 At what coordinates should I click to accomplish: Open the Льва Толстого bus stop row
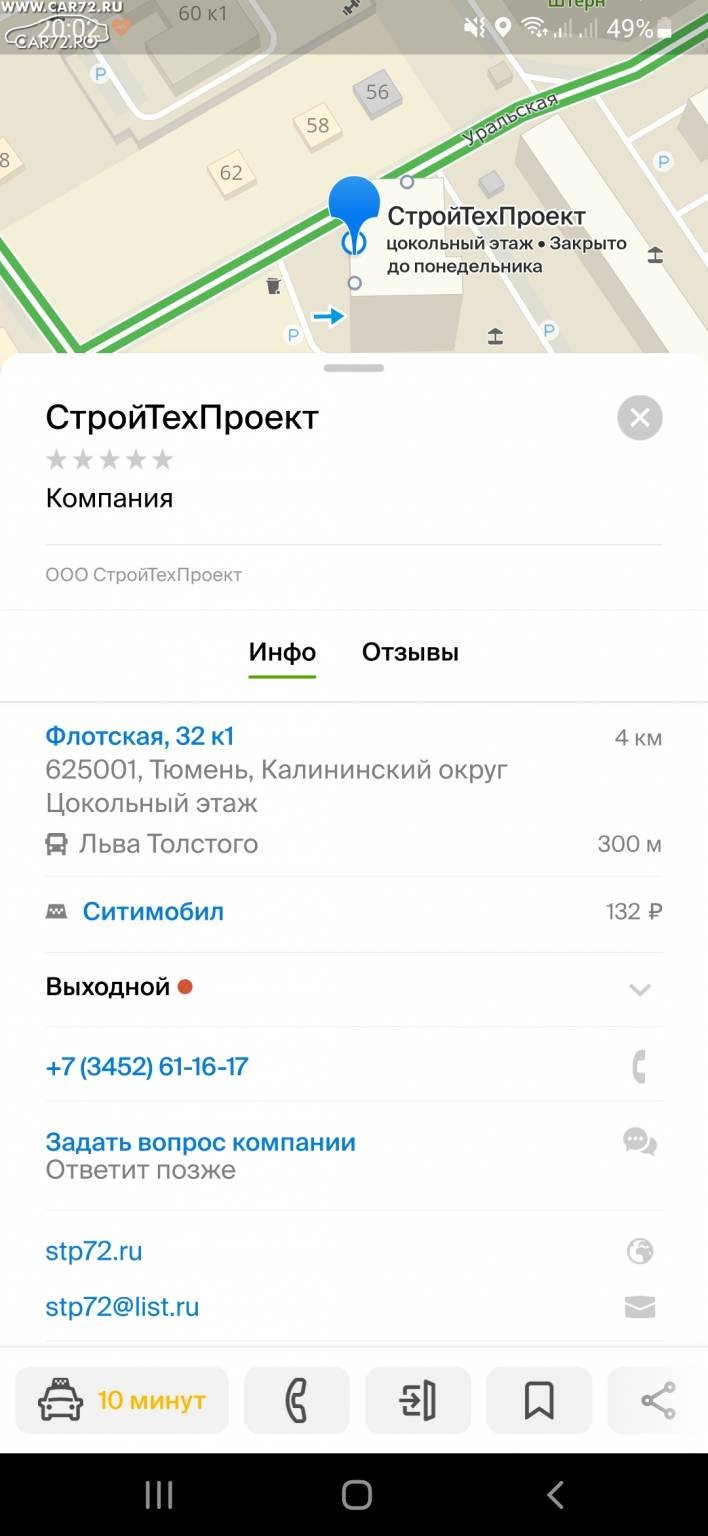354,844
